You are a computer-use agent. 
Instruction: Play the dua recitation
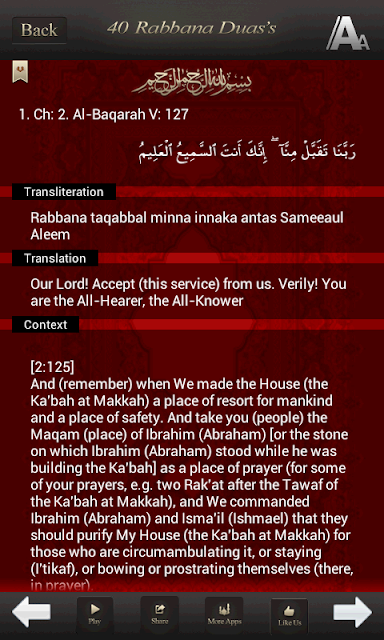pyautogui.click(x=95, y=614)
